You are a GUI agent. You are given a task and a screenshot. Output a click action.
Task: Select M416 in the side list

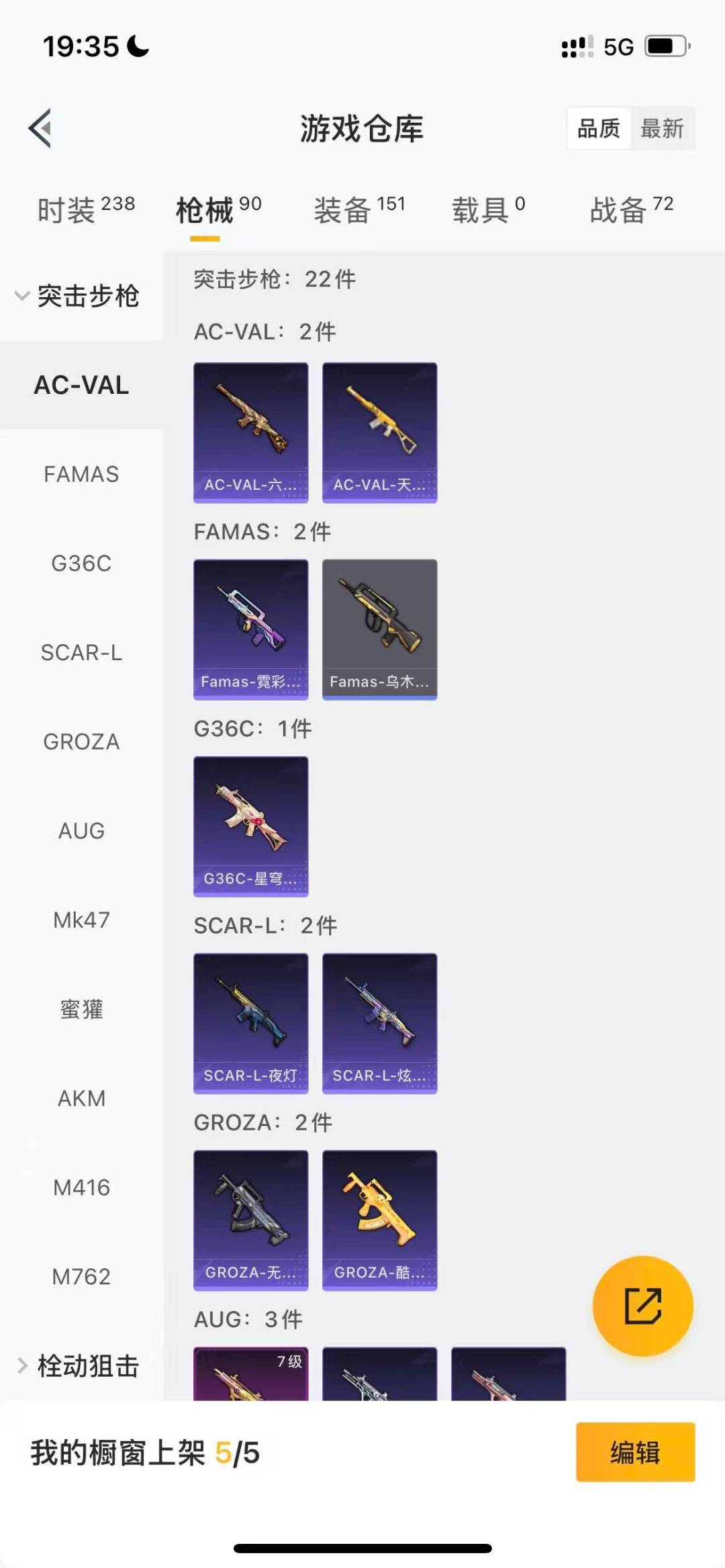[x=81, y=1188]
